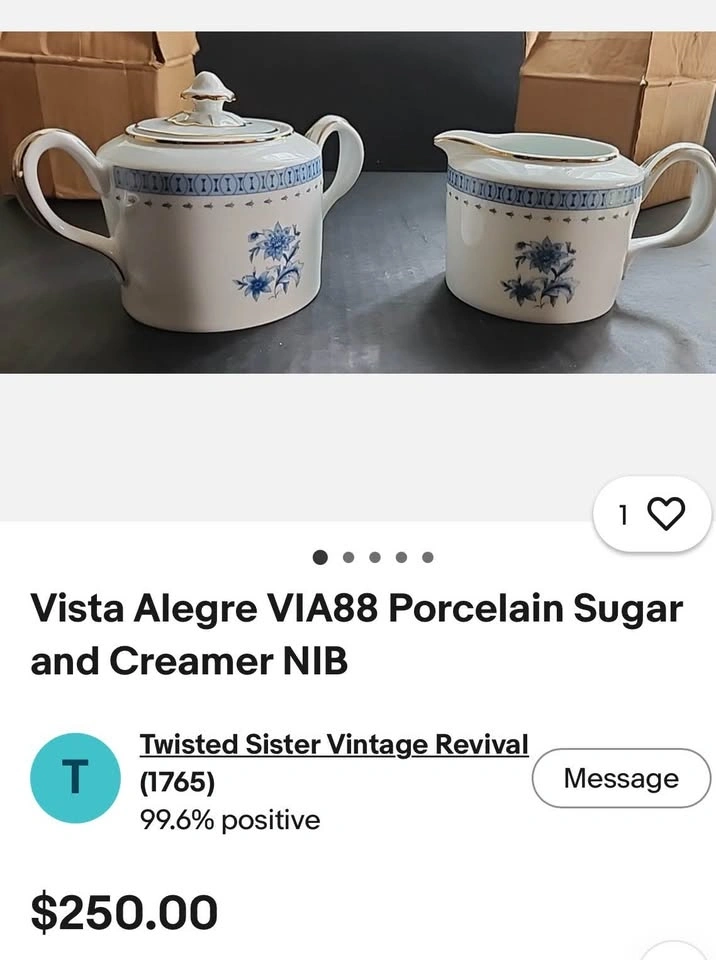Message the seller
This screenshot has height=960, width=716.
click(x=621, y=778)
